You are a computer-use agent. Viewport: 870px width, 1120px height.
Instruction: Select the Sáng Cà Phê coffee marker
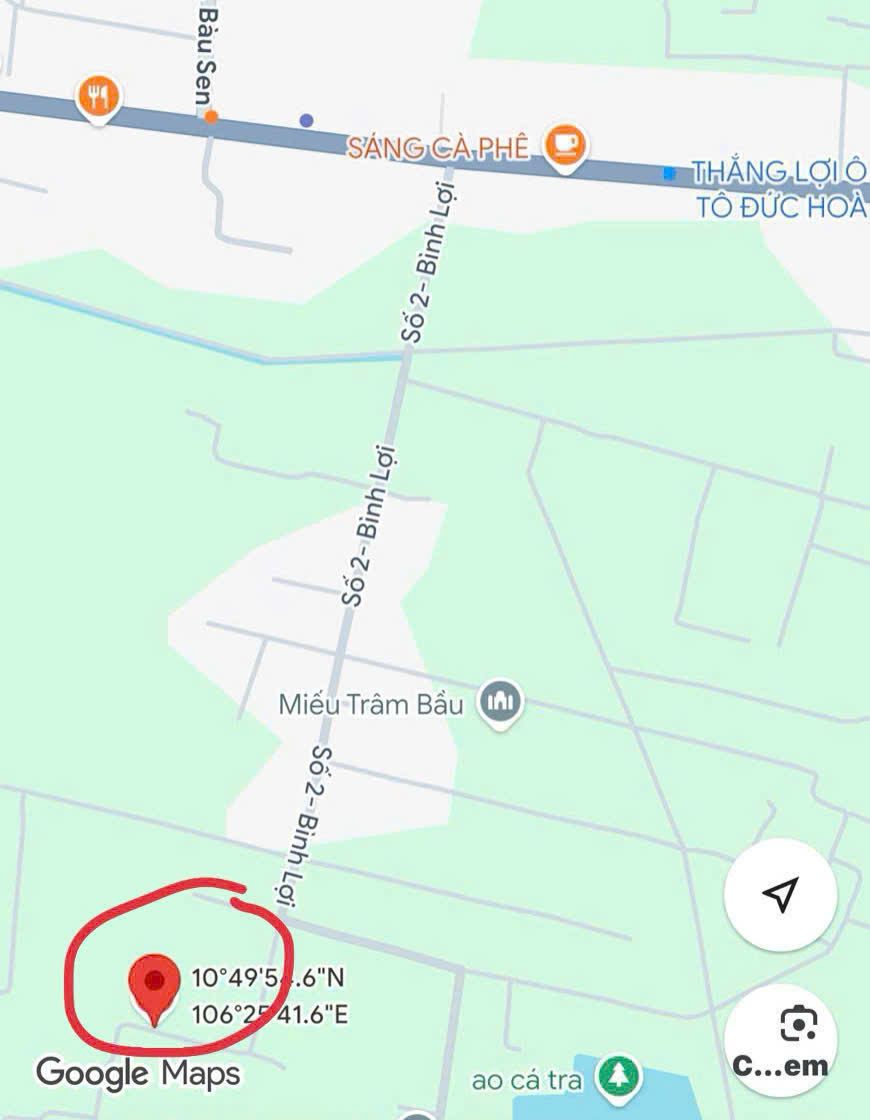point(566,145)
